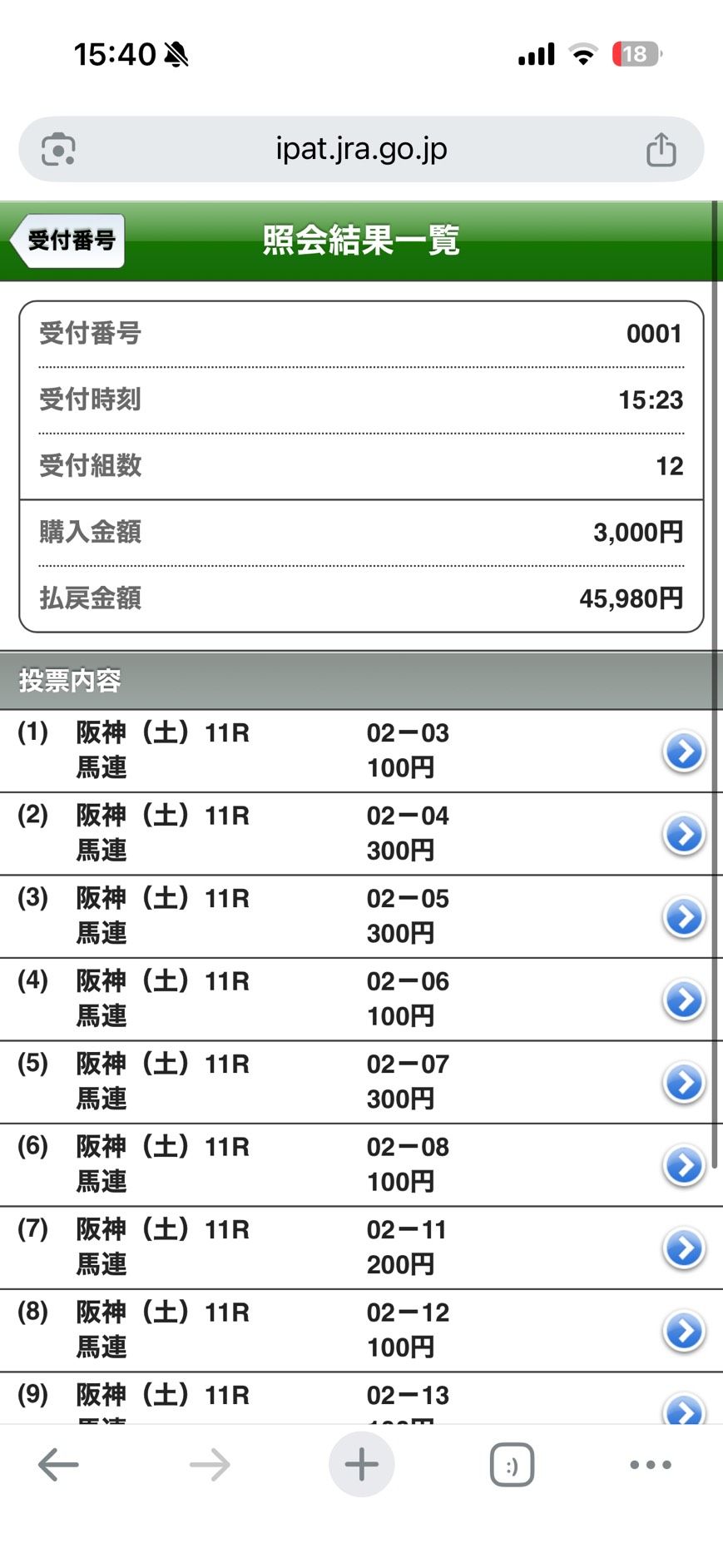Open details of bet (2) 02-04
Viewport: 723px width, 1568px height.
coord(683,833)
